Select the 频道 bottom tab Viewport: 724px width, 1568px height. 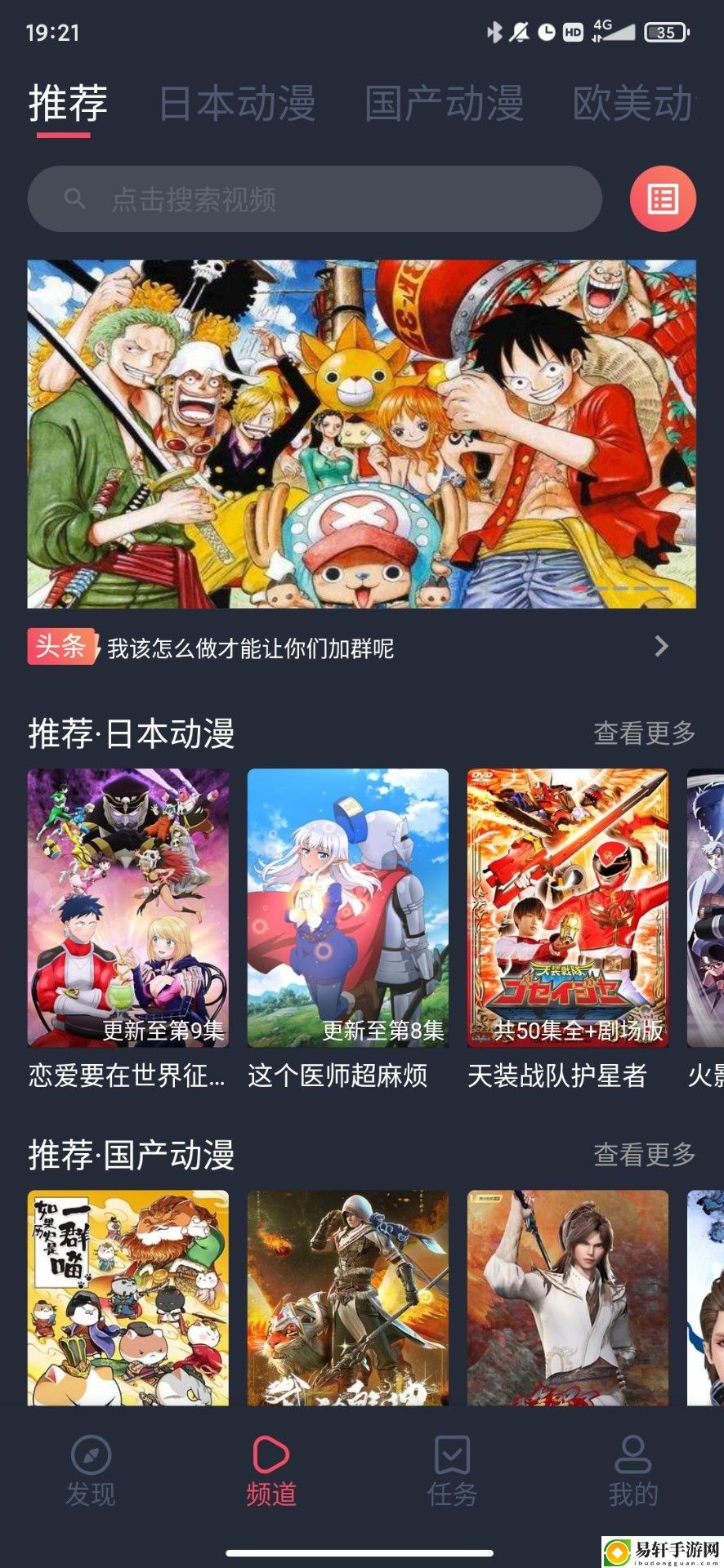271,1472
